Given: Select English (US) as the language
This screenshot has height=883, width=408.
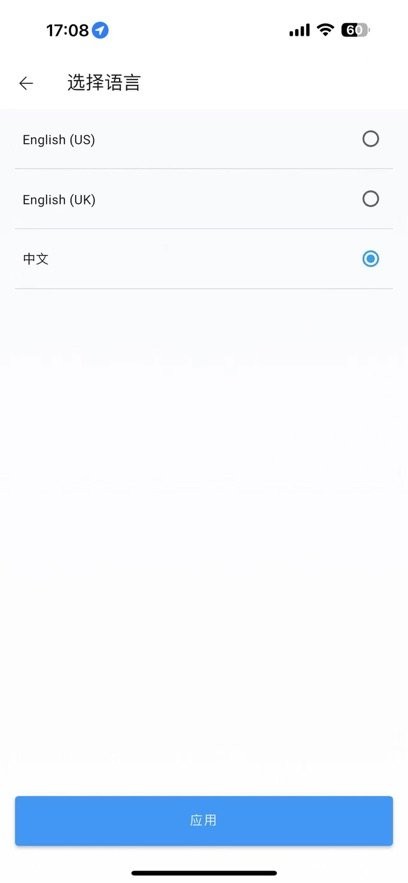Looking at the screenshot, I should (204, 139).
